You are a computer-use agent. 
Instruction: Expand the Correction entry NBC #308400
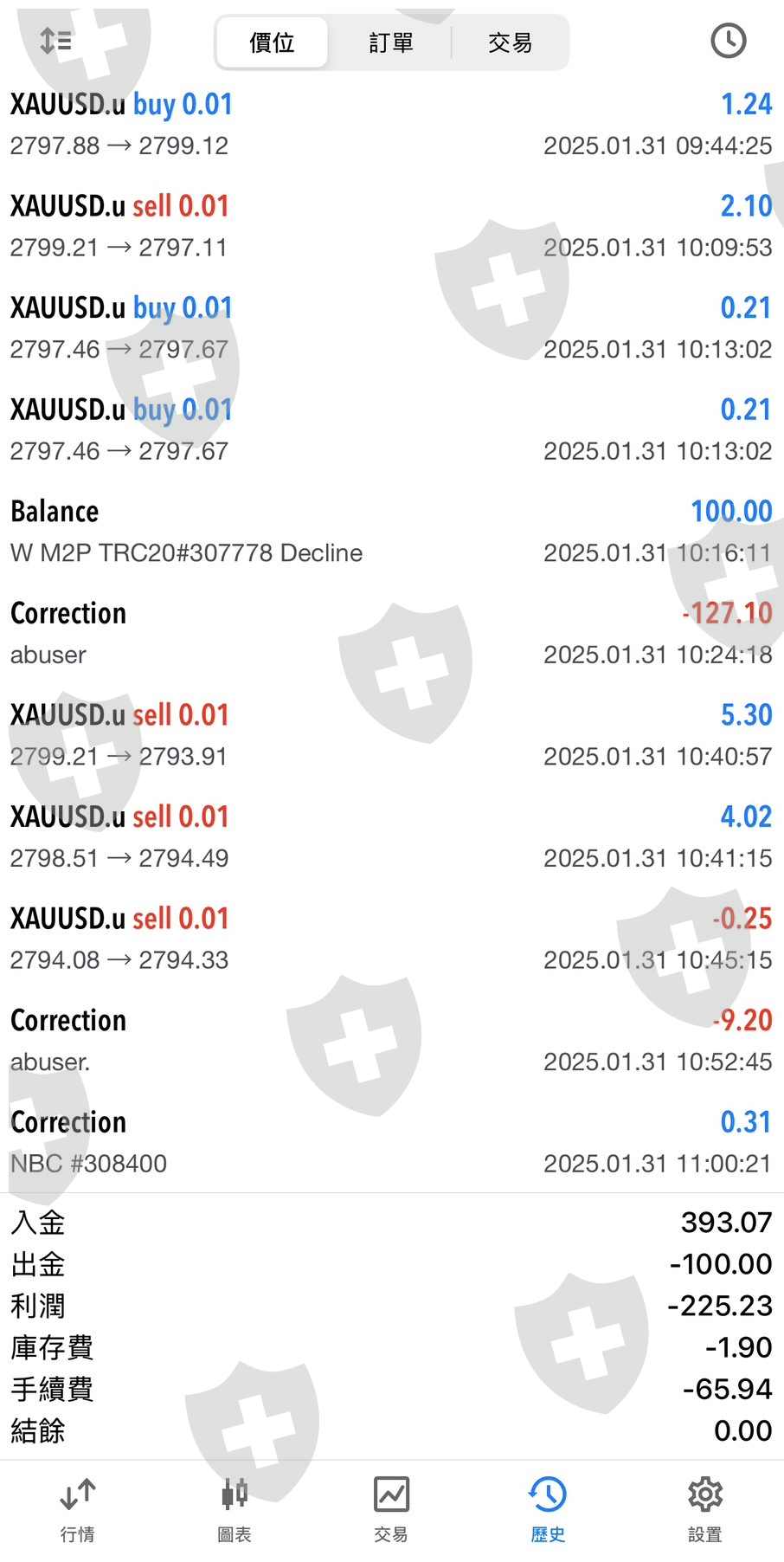[x=391, y=1142]
